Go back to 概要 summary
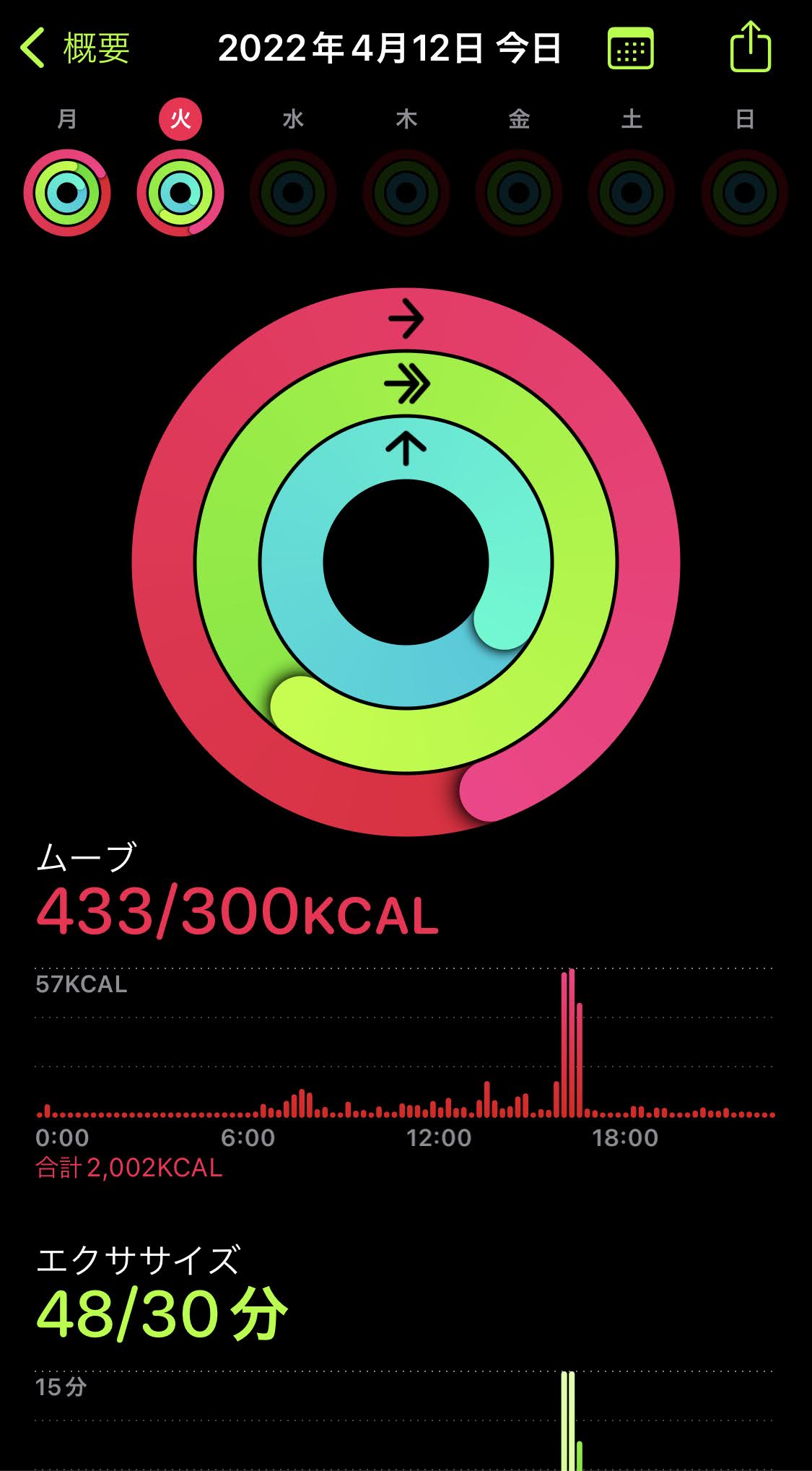This screenshot has height=1471, width=812. tap(76, 48)
